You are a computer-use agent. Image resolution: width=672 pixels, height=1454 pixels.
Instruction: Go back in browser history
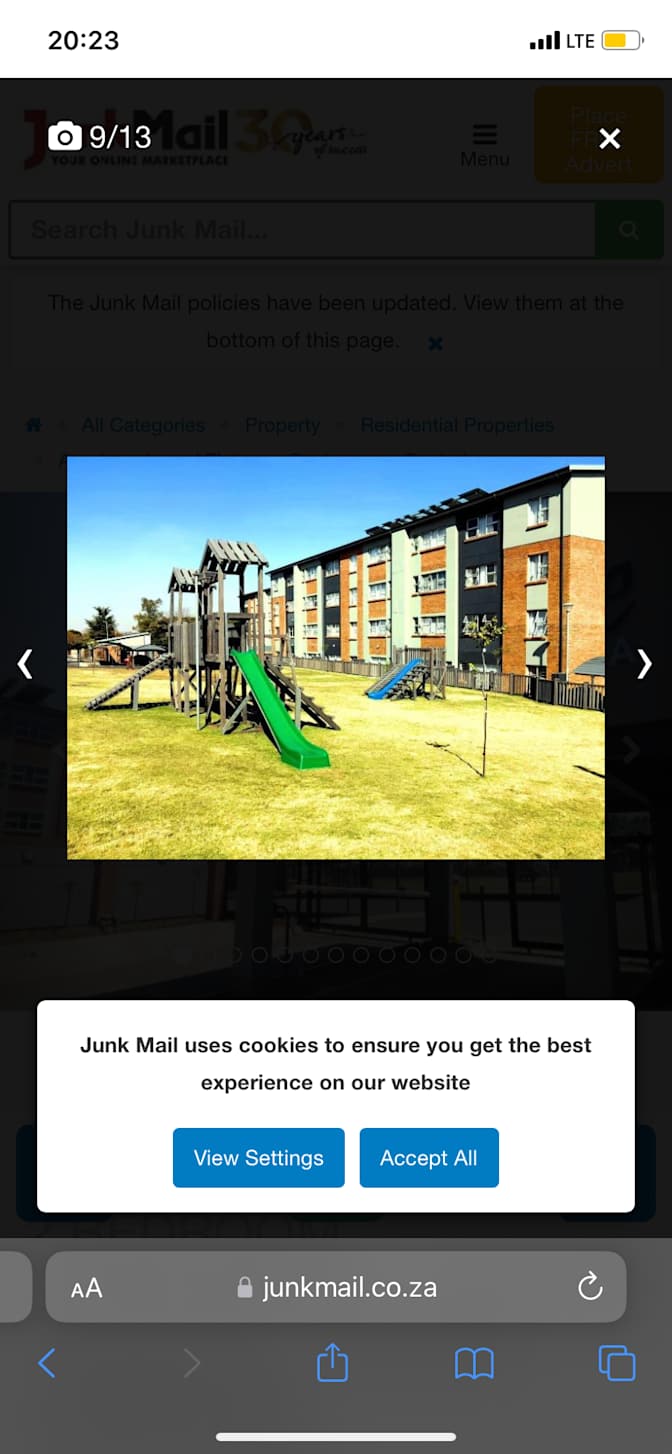tap(47, 1363)
